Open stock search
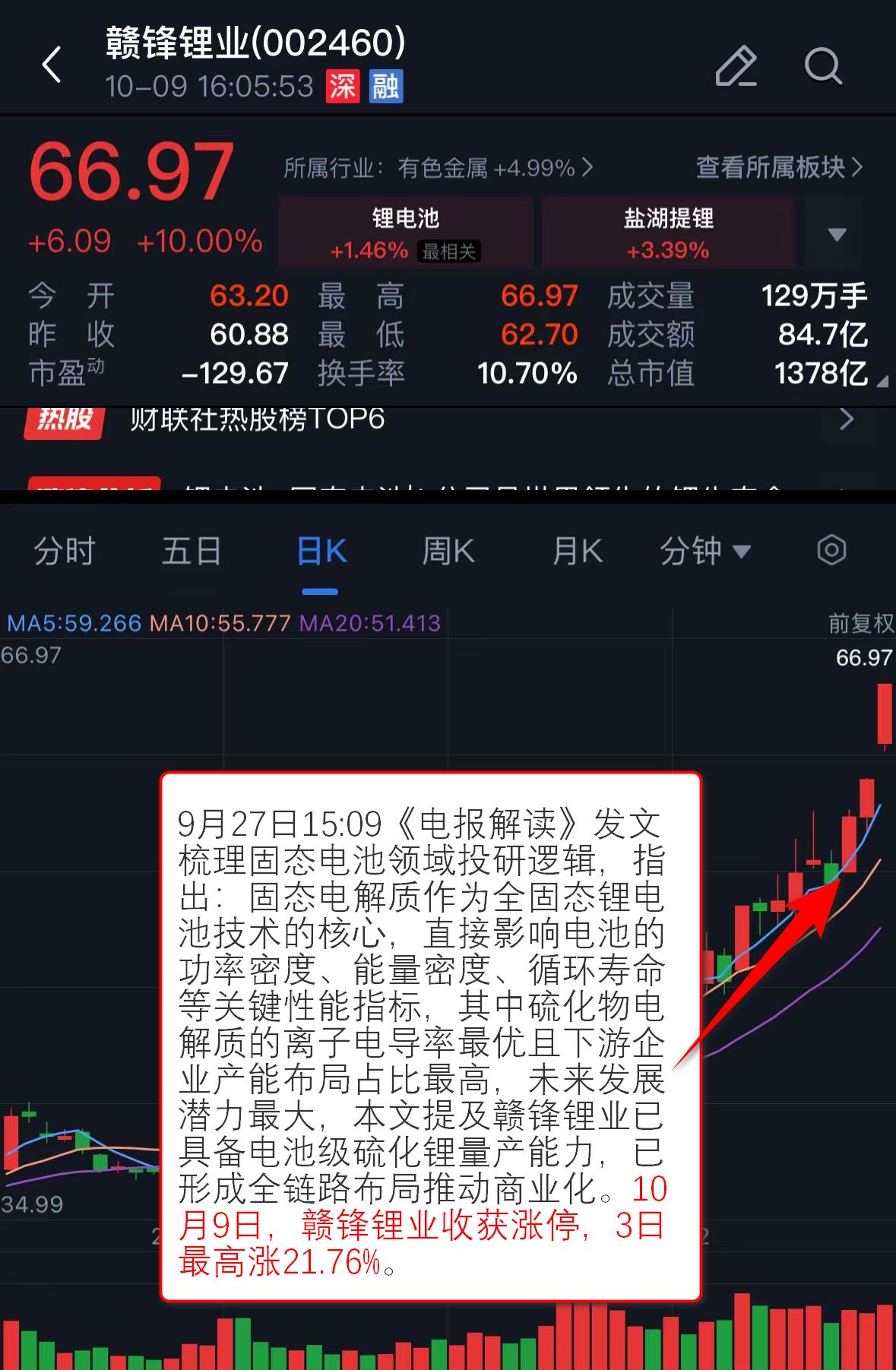Viewport: 896px width, 1370px height. (x=823, y=65)
